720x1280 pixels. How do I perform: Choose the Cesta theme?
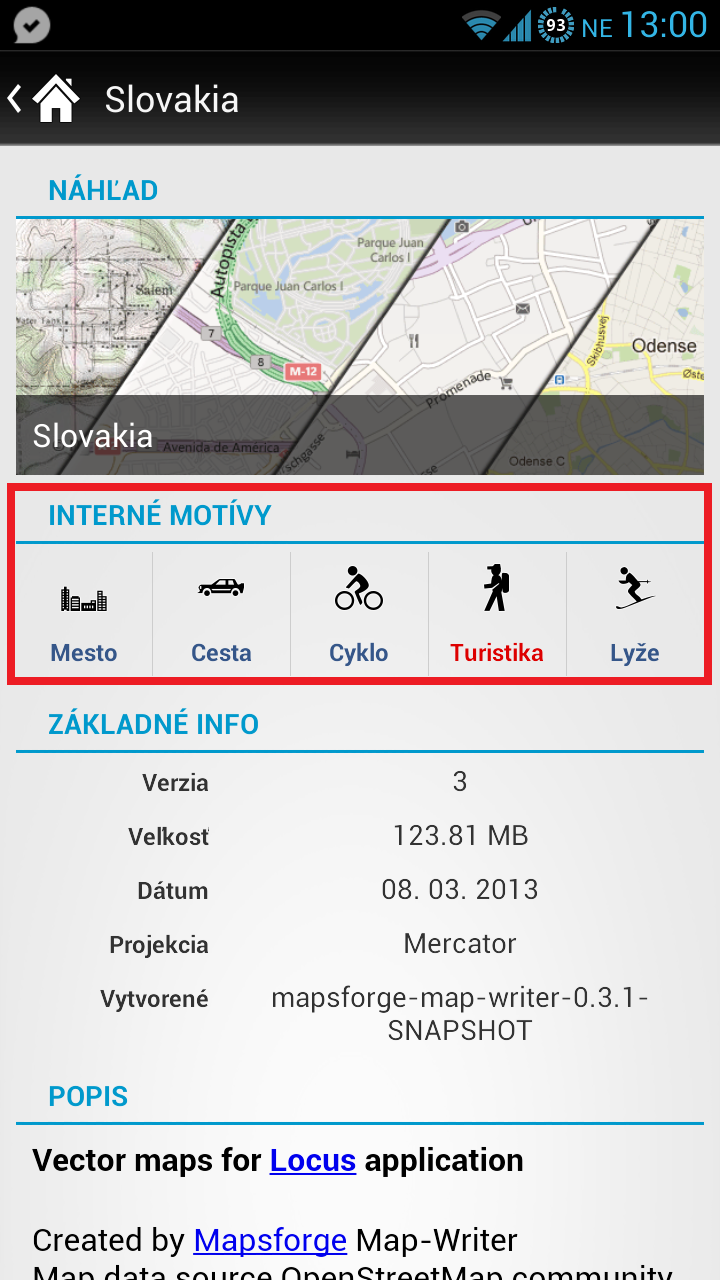221,615
